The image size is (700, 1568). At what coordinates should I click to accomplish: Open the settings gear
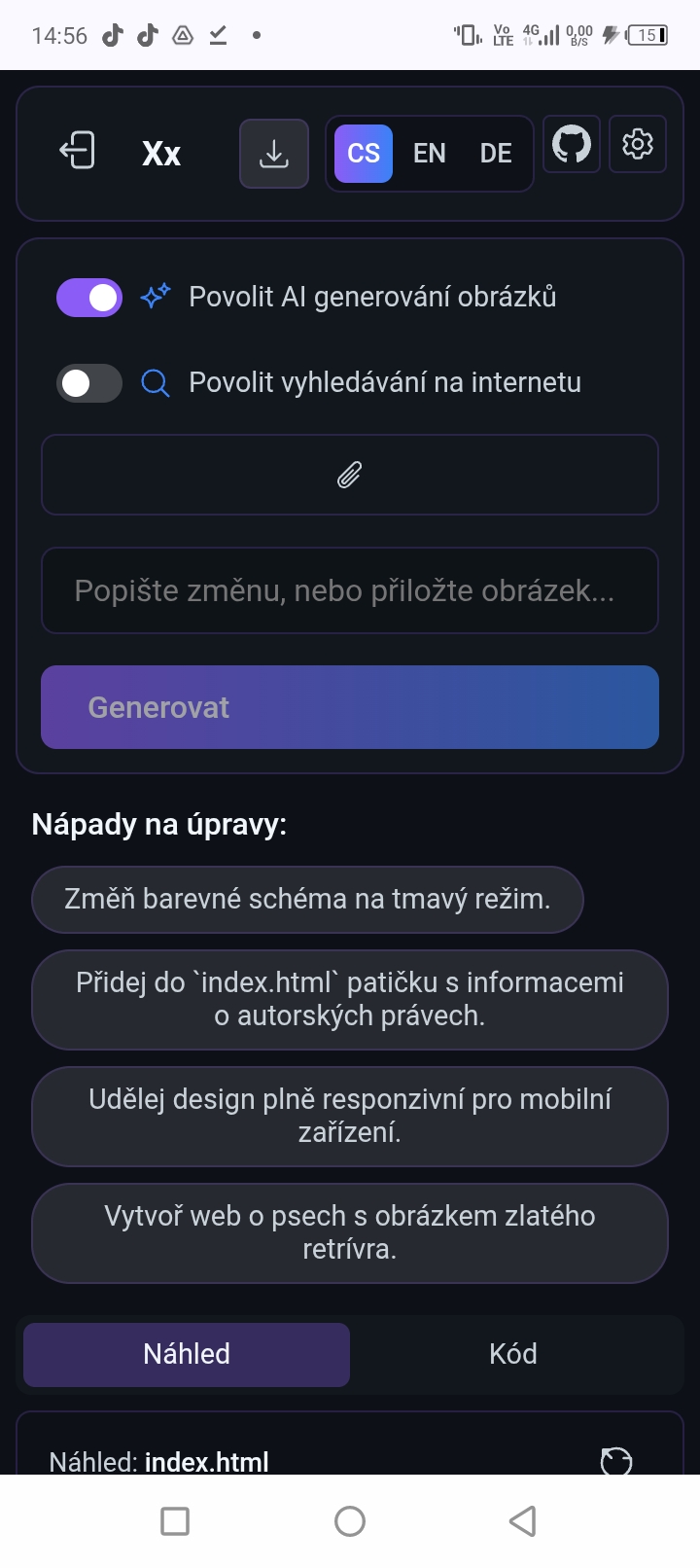pyautogui.click(x=638, y=145)
